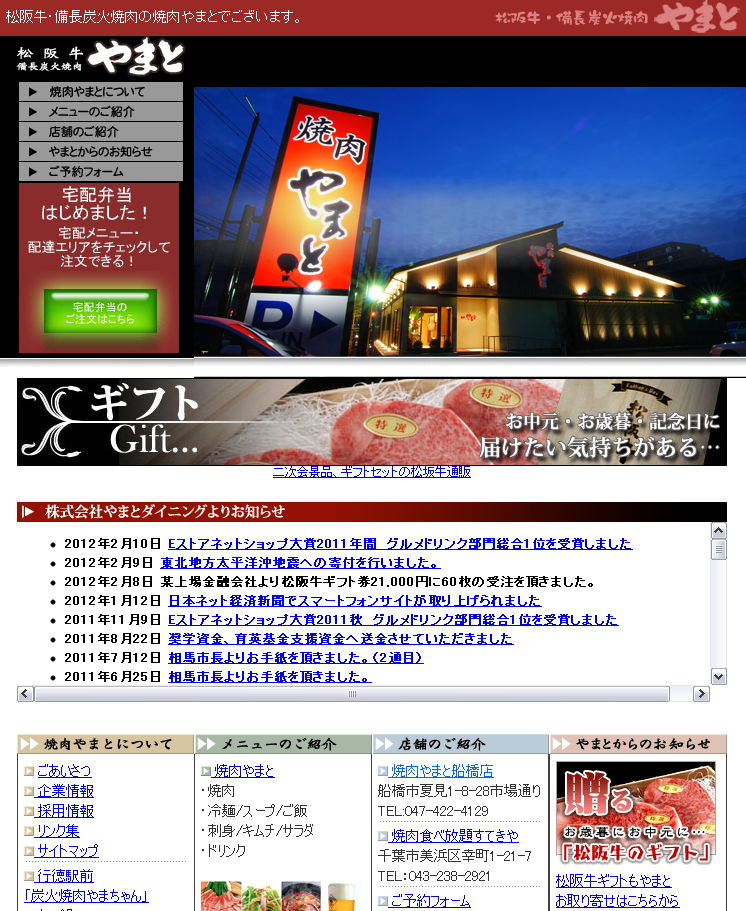
Task: Open やまとからのお知らせ in the sidebar
Action: [100, 152]
